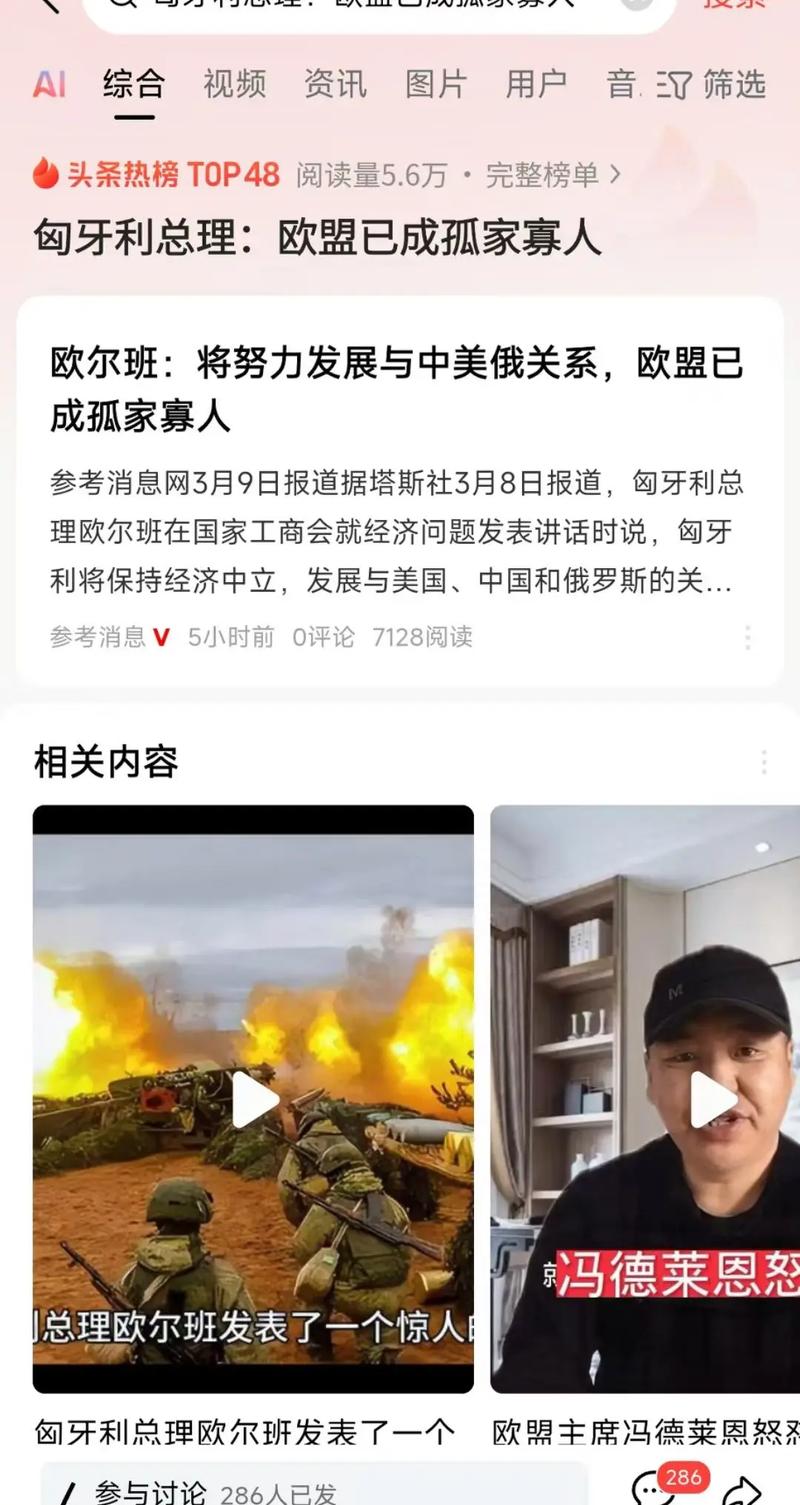Share this hot topic

[x=742, y=1490]
